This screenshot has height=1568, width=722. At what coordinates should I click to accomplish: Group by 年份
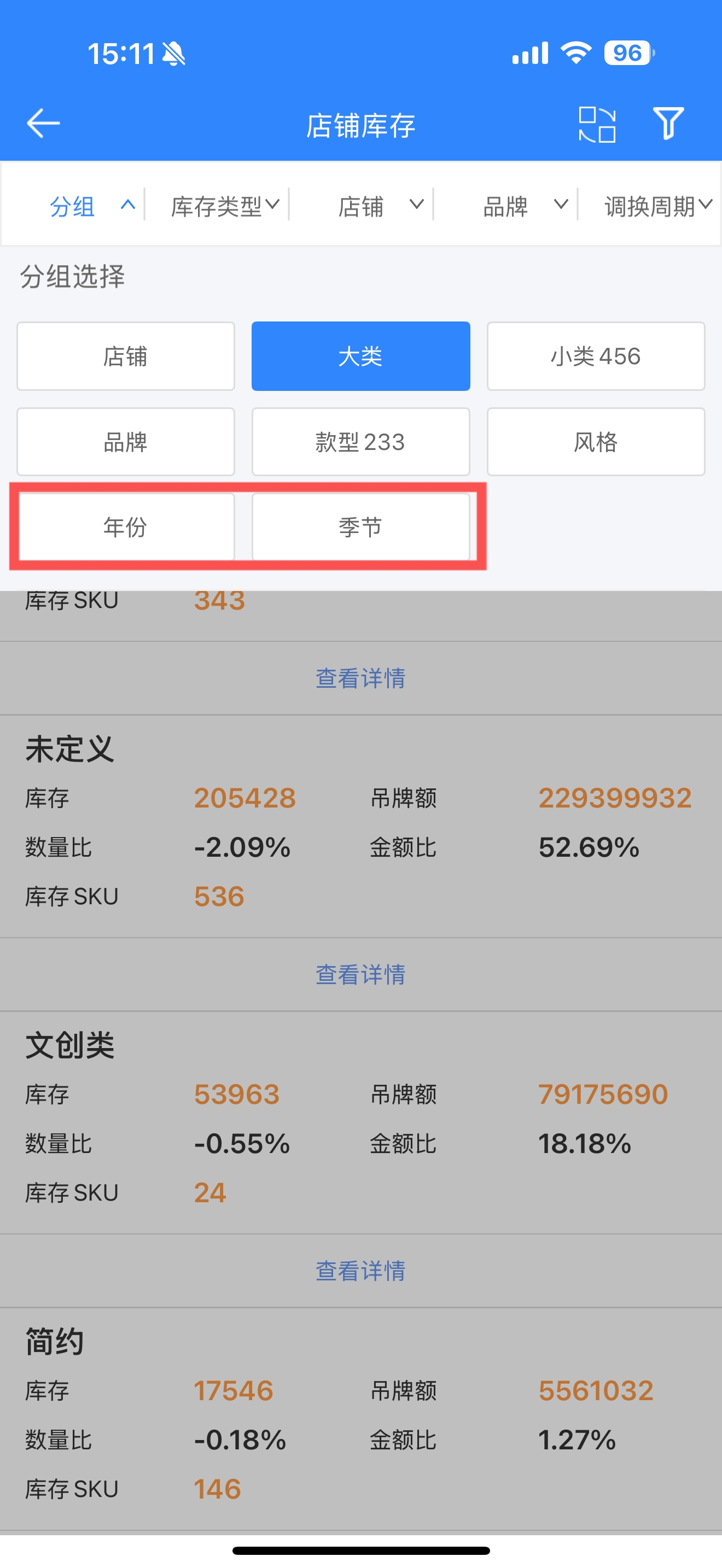point(125,526)
